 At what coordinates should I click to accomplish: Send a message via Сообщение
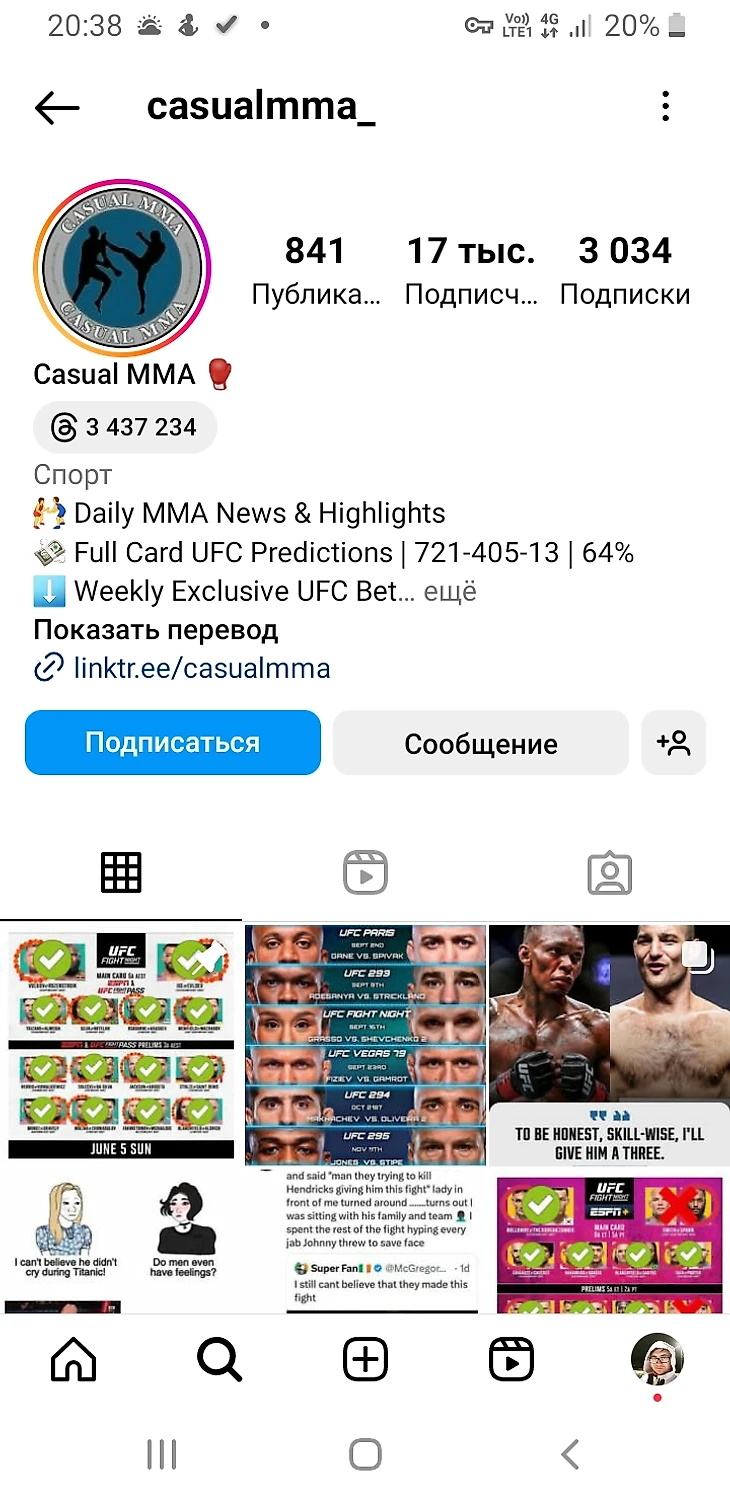pos(480,744)
